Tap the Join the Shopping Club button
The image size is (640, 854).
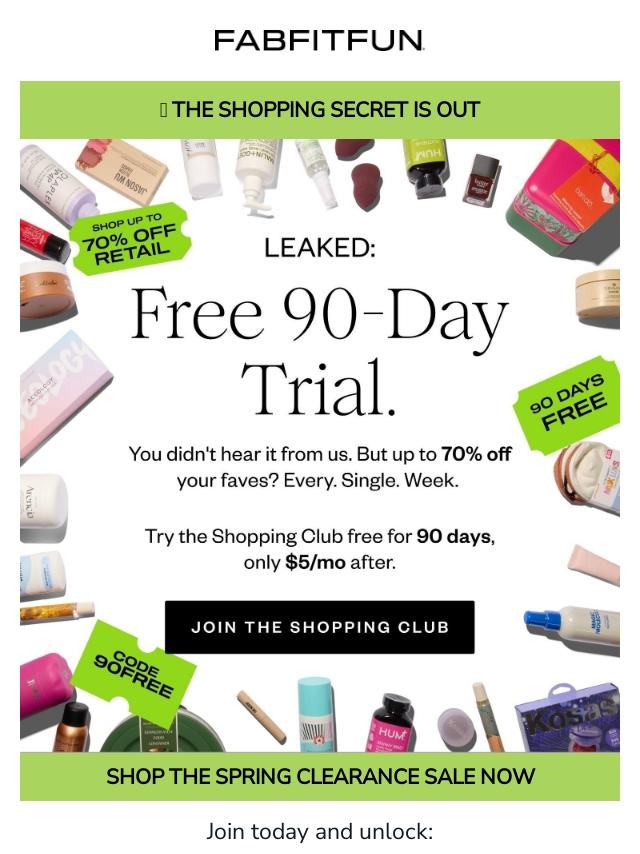click(320, 627)
